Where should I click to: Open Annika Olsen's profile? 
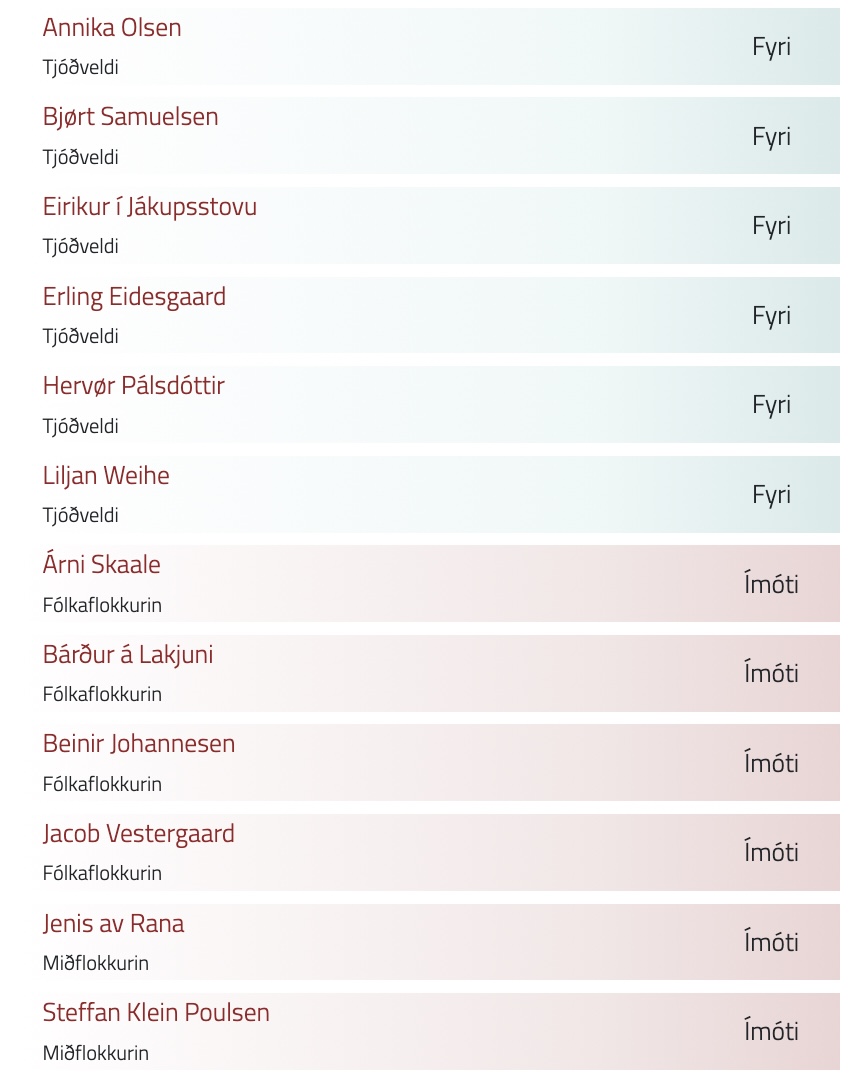point(112,28)
